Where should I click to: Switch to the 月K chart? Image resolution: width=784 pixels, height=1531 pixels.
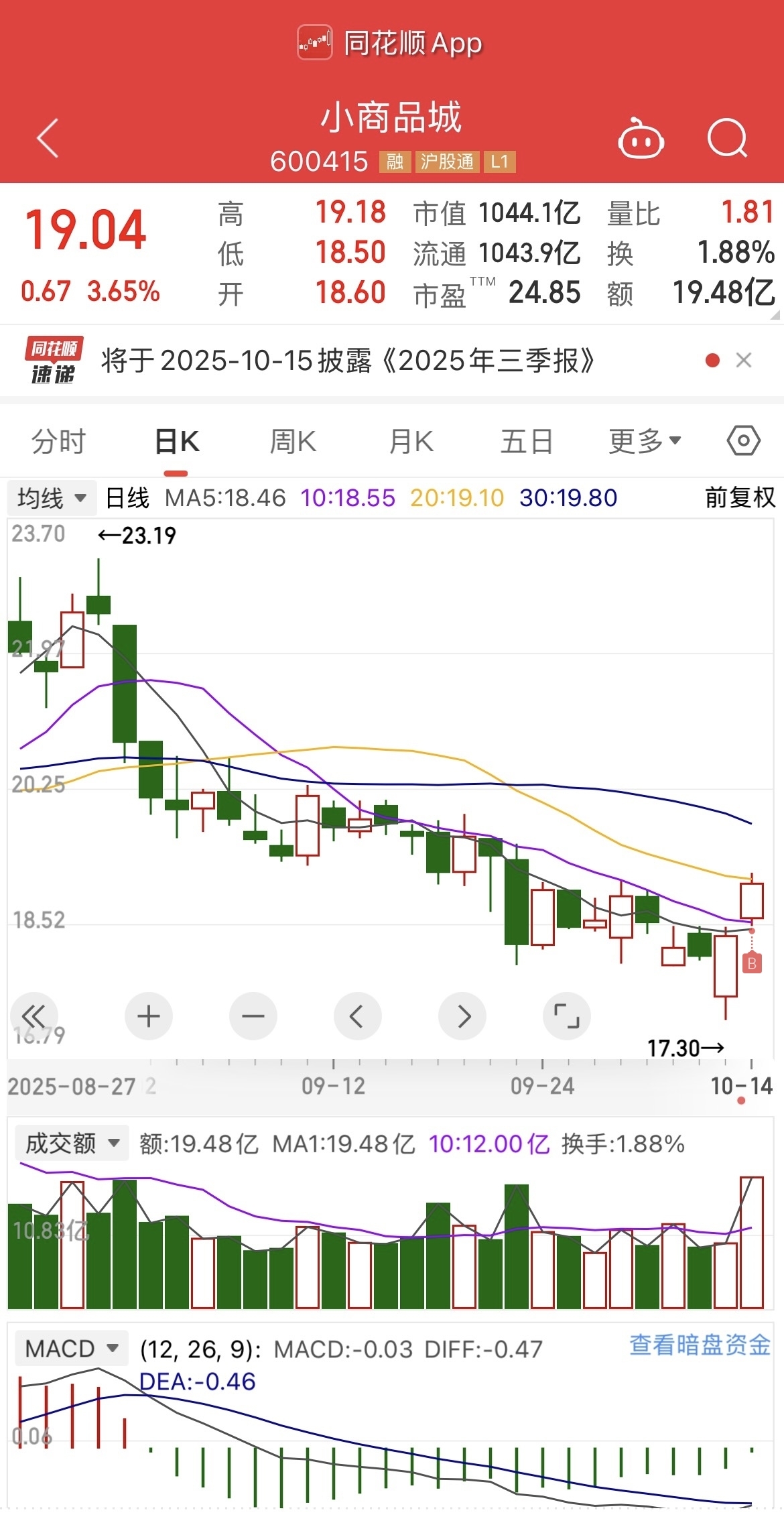[x=411, y=442]
